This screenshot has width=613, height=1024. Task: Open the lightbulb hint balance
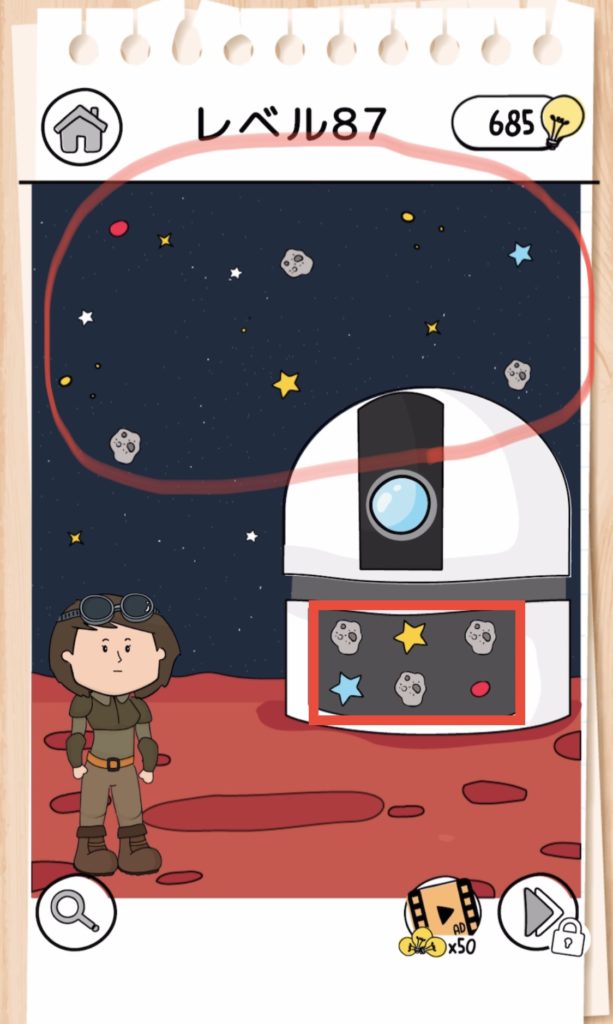click(x=511, y=124)
